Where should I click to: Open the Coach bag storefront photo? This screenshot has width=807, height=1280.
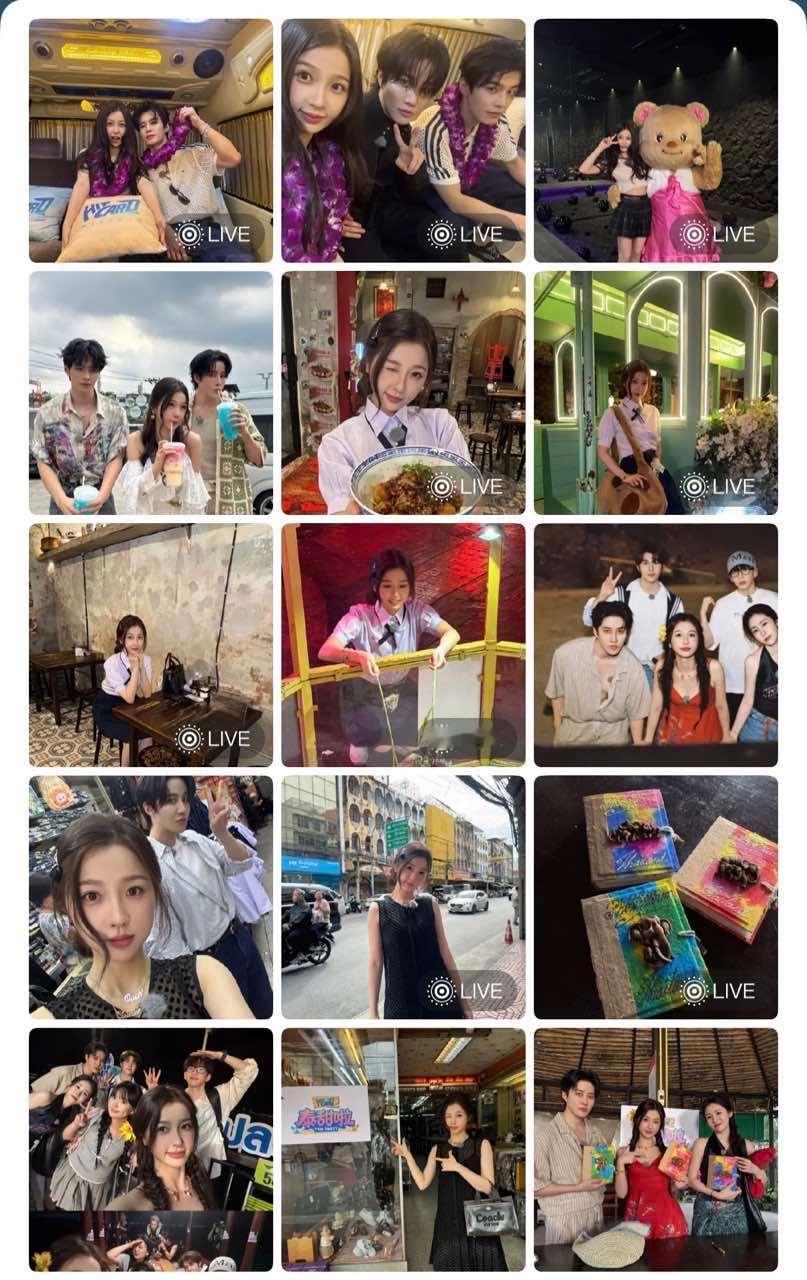pos(403,1150)
